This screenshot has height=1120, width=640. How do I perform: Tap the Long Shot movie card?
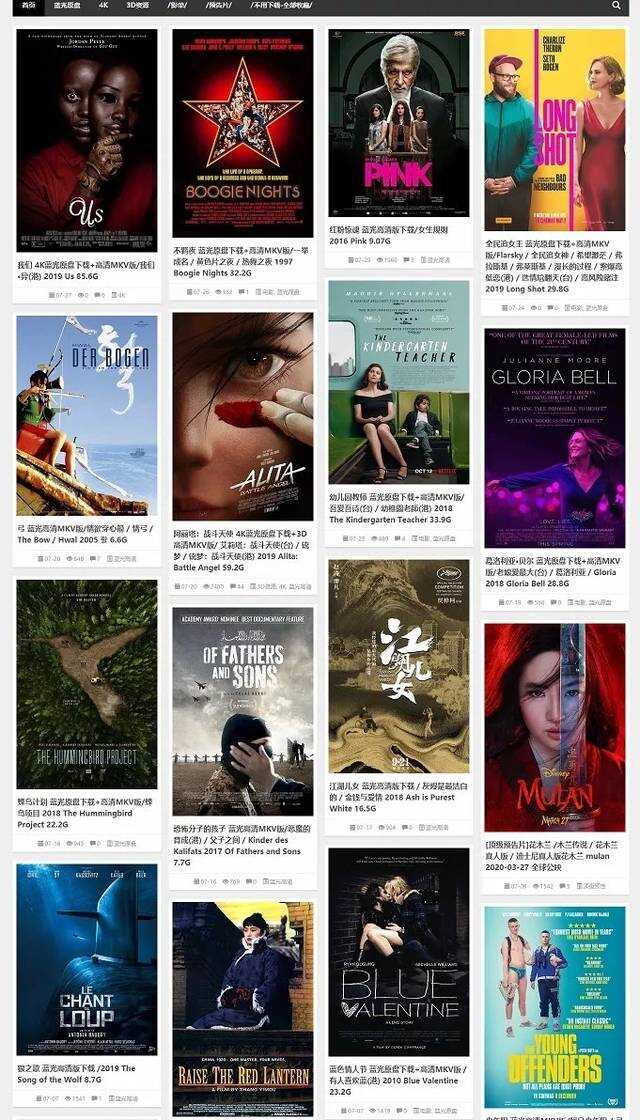tap(555, 130)
